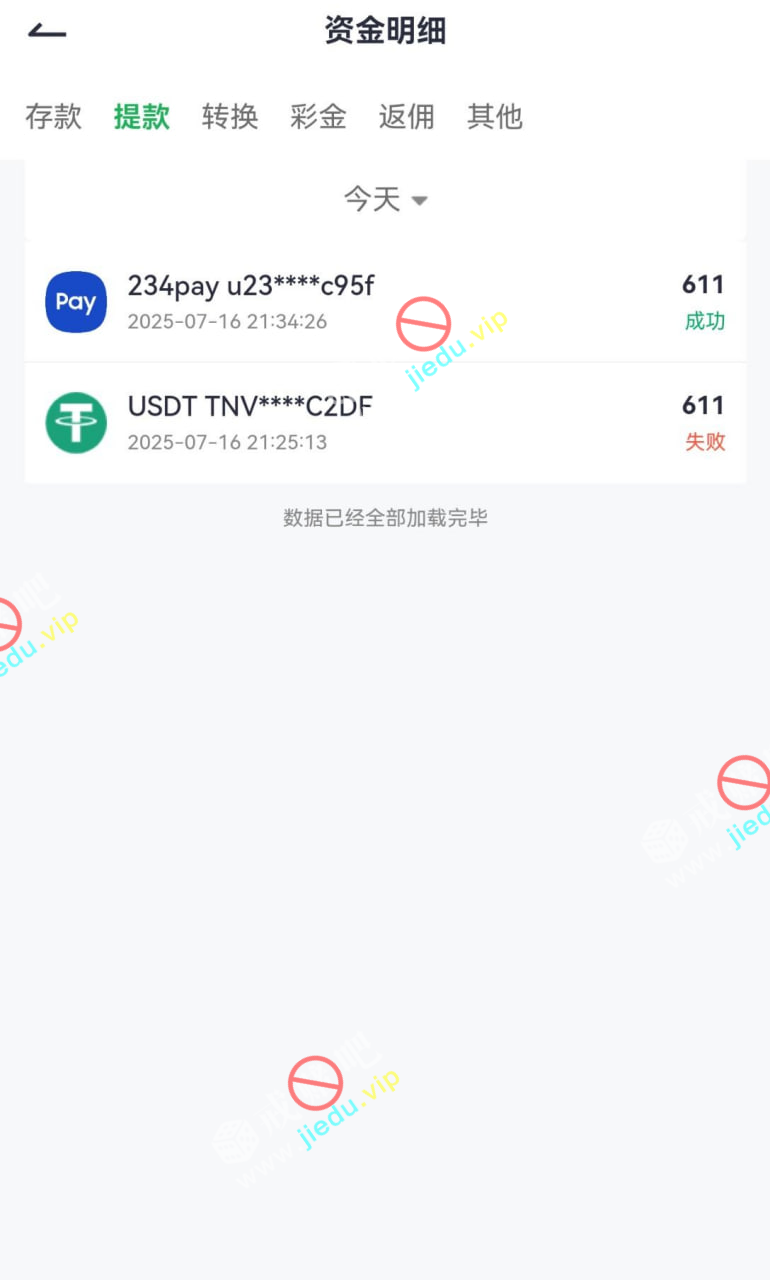Go back using the arrow icon
770x1280 pixels.
[47, 32]
